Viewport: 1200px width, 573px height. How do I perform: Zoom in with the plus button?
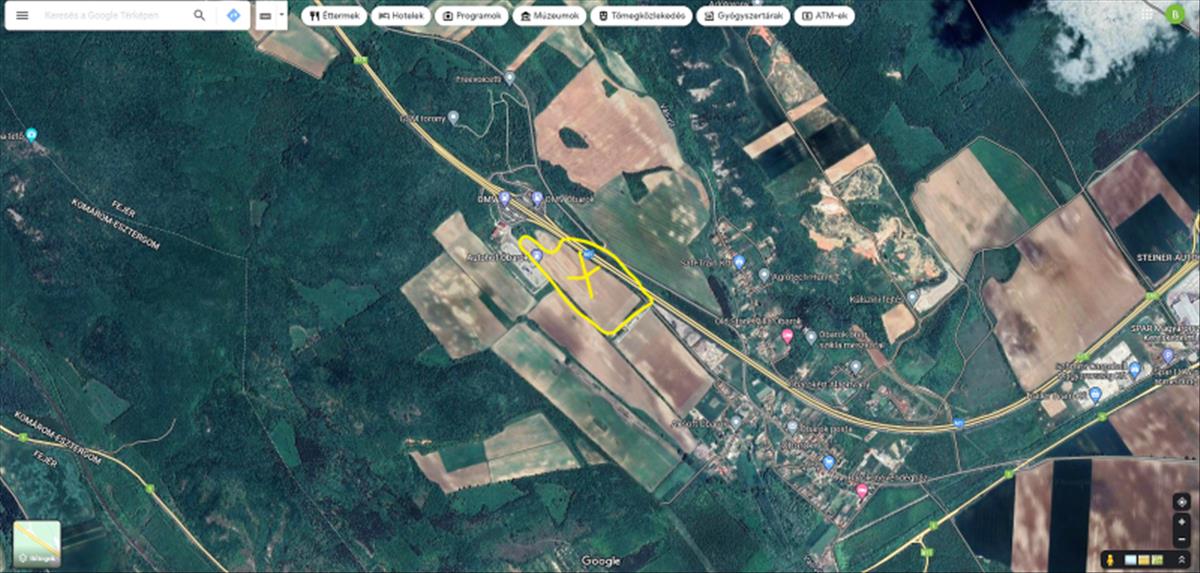pyautogui.click(x=1182, y=521)
